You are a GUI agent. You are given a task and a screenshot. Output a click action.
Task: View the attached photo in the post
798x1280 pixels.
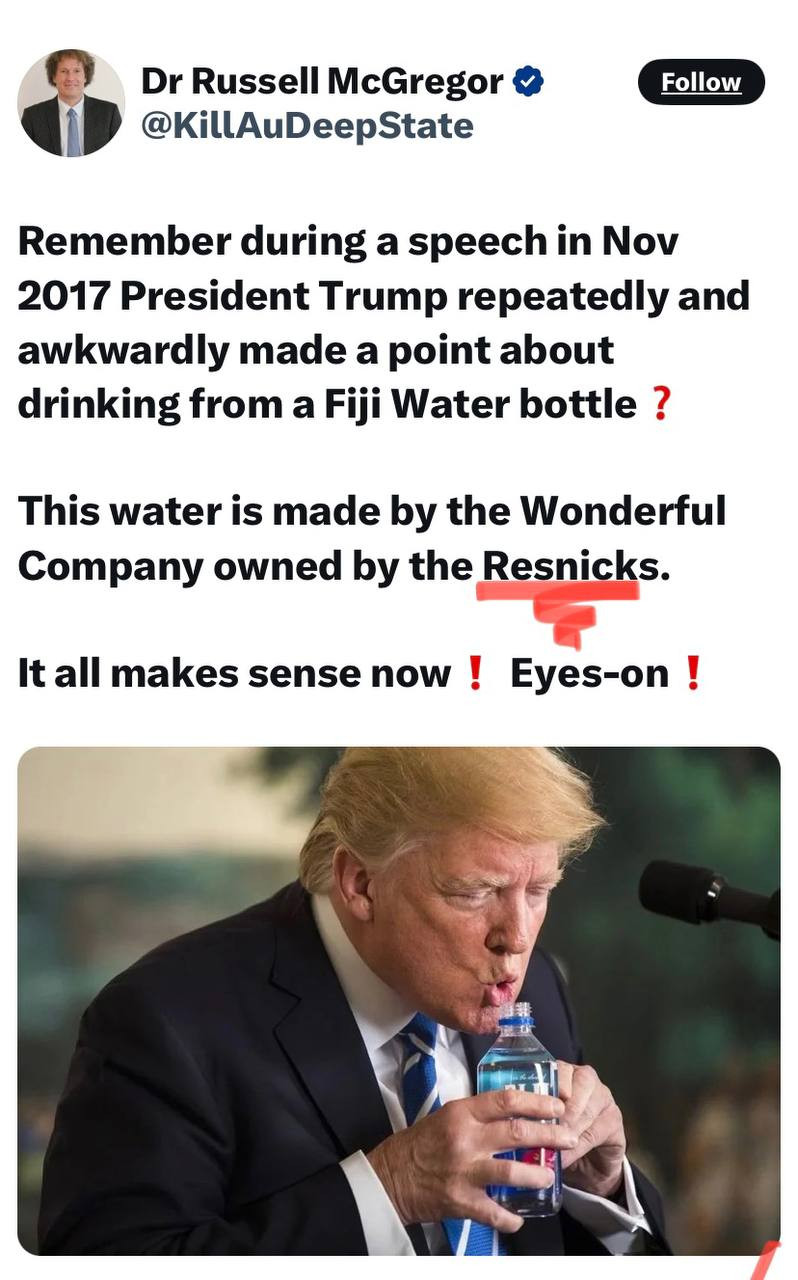click(x=398, y=1000)
